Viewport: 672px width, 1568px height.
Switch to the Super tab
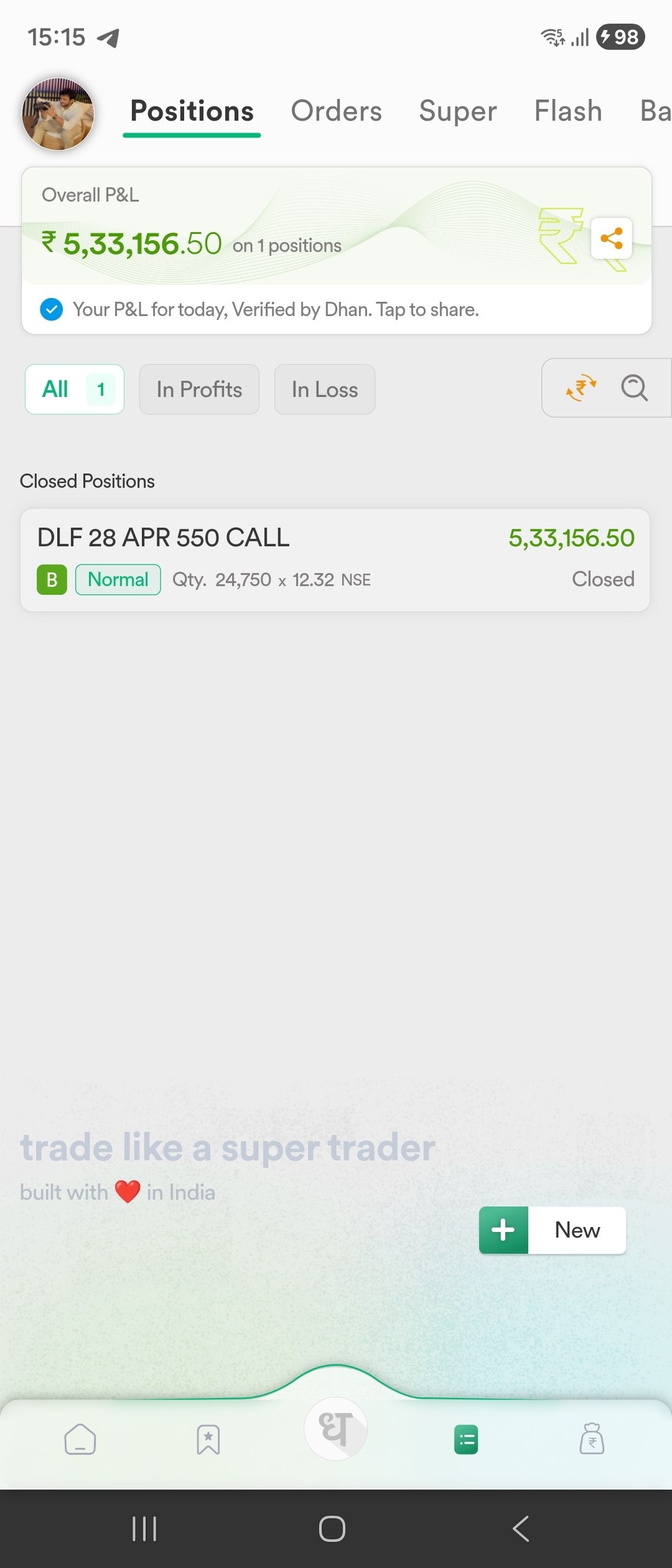tap(458, 111)
